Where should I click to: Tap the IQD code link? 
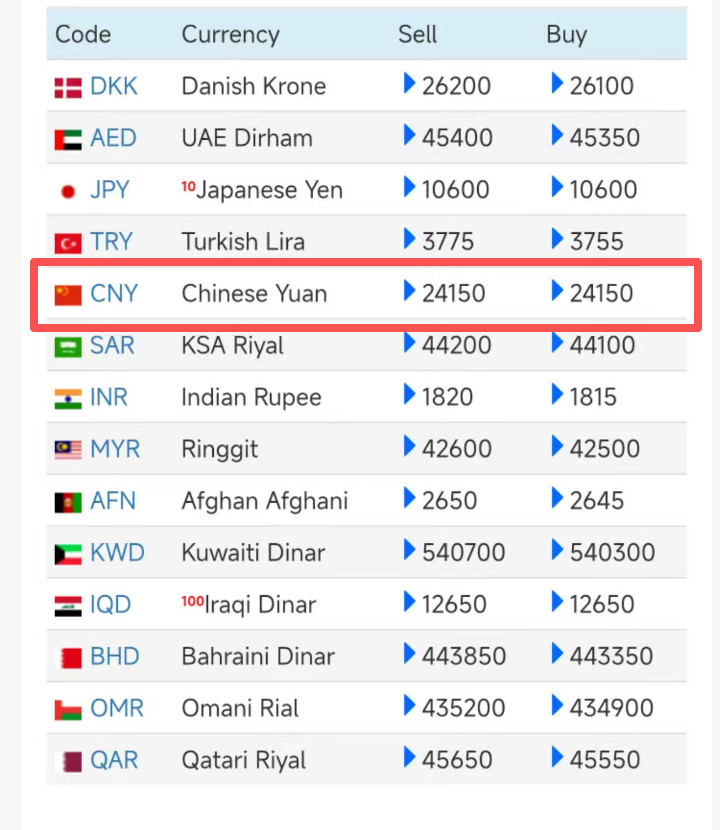coord(110,605)
